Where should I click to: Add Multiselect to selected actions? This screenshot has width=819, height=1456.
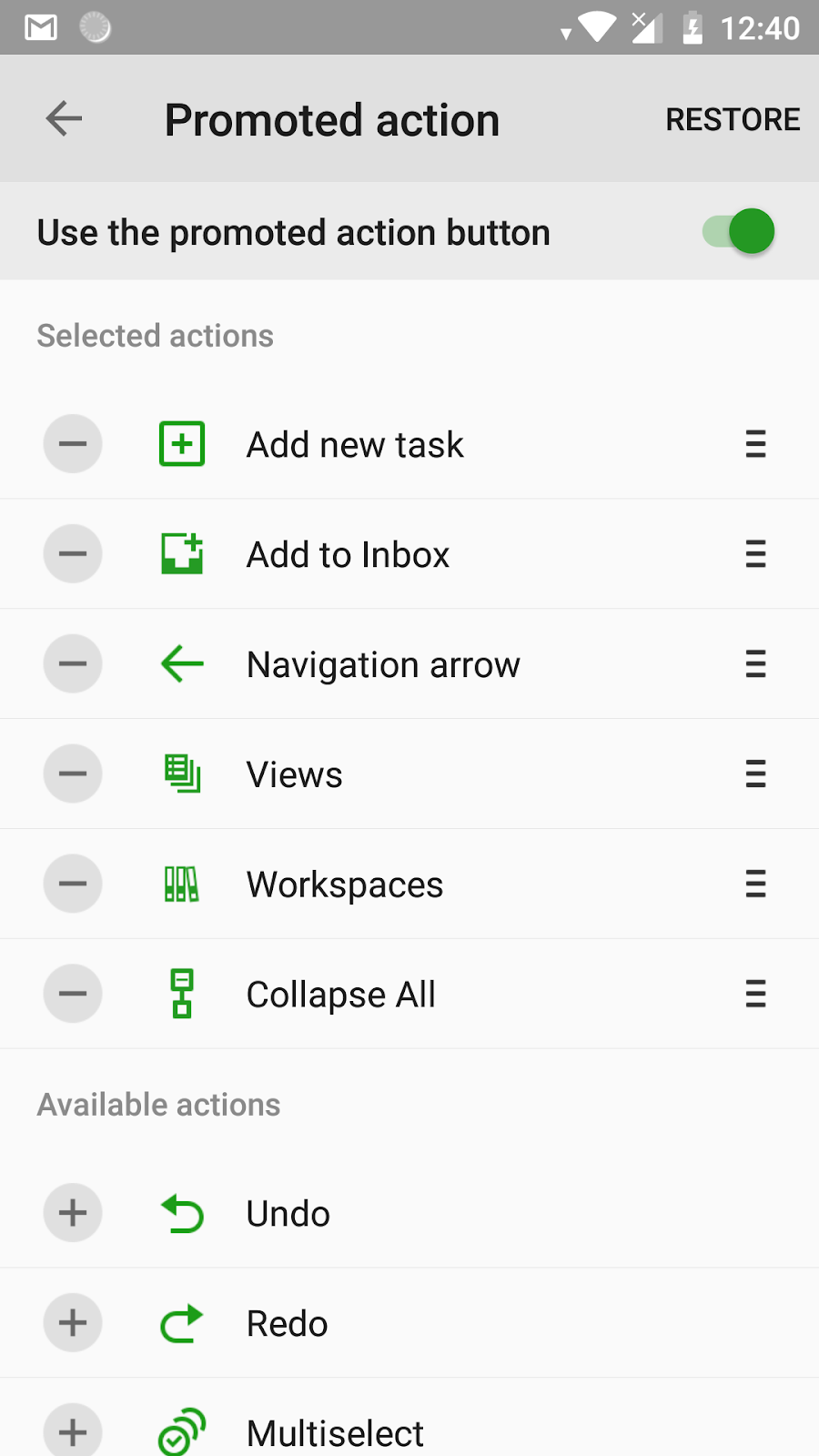pyautogui.click(x=73, y=1432)
